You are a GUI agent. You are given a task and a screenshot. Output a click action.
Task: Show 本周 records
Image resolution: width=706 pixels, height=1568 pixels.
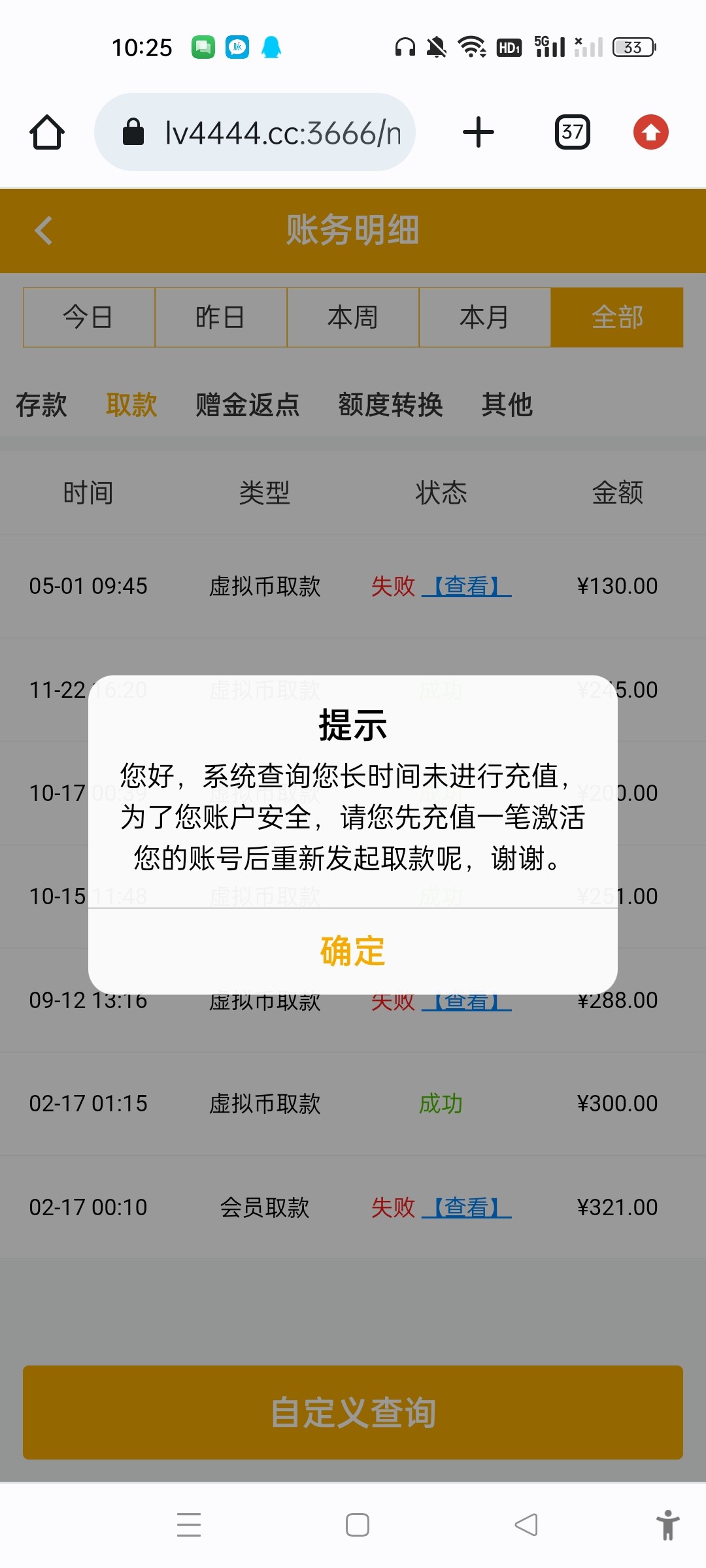(353, 318)
